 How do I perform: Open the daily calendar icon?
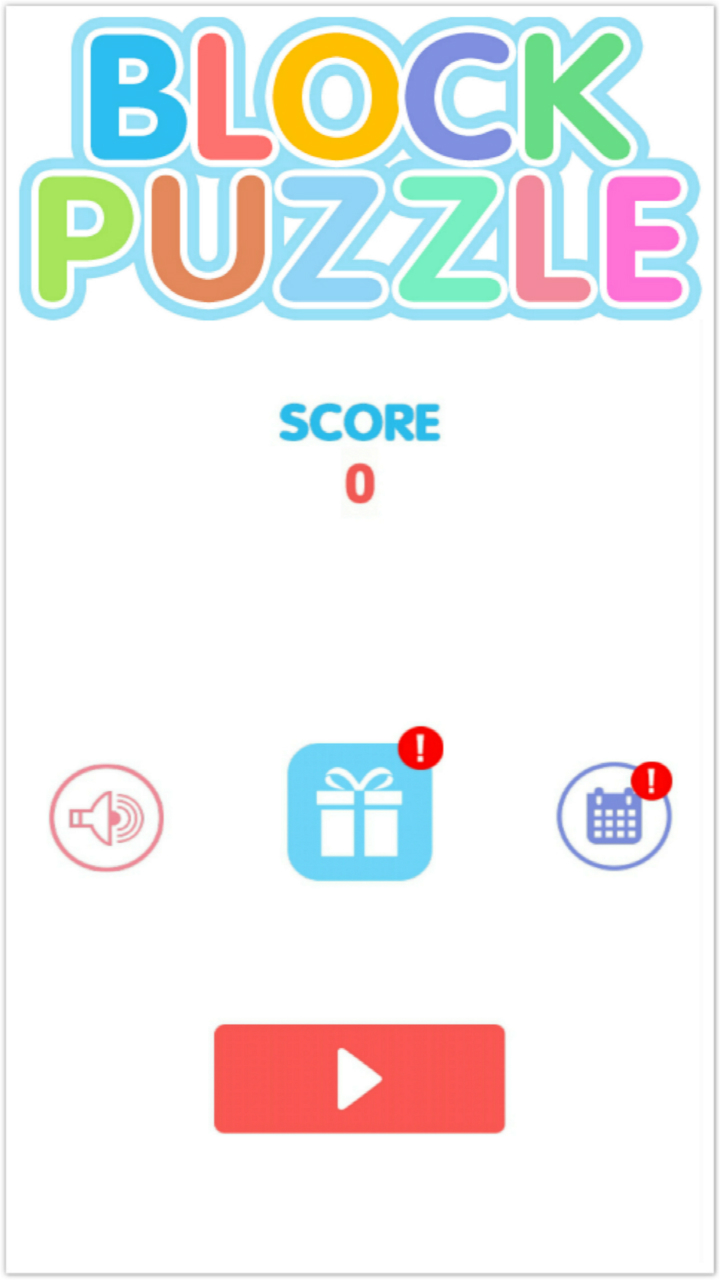click(x=614, y=816)
